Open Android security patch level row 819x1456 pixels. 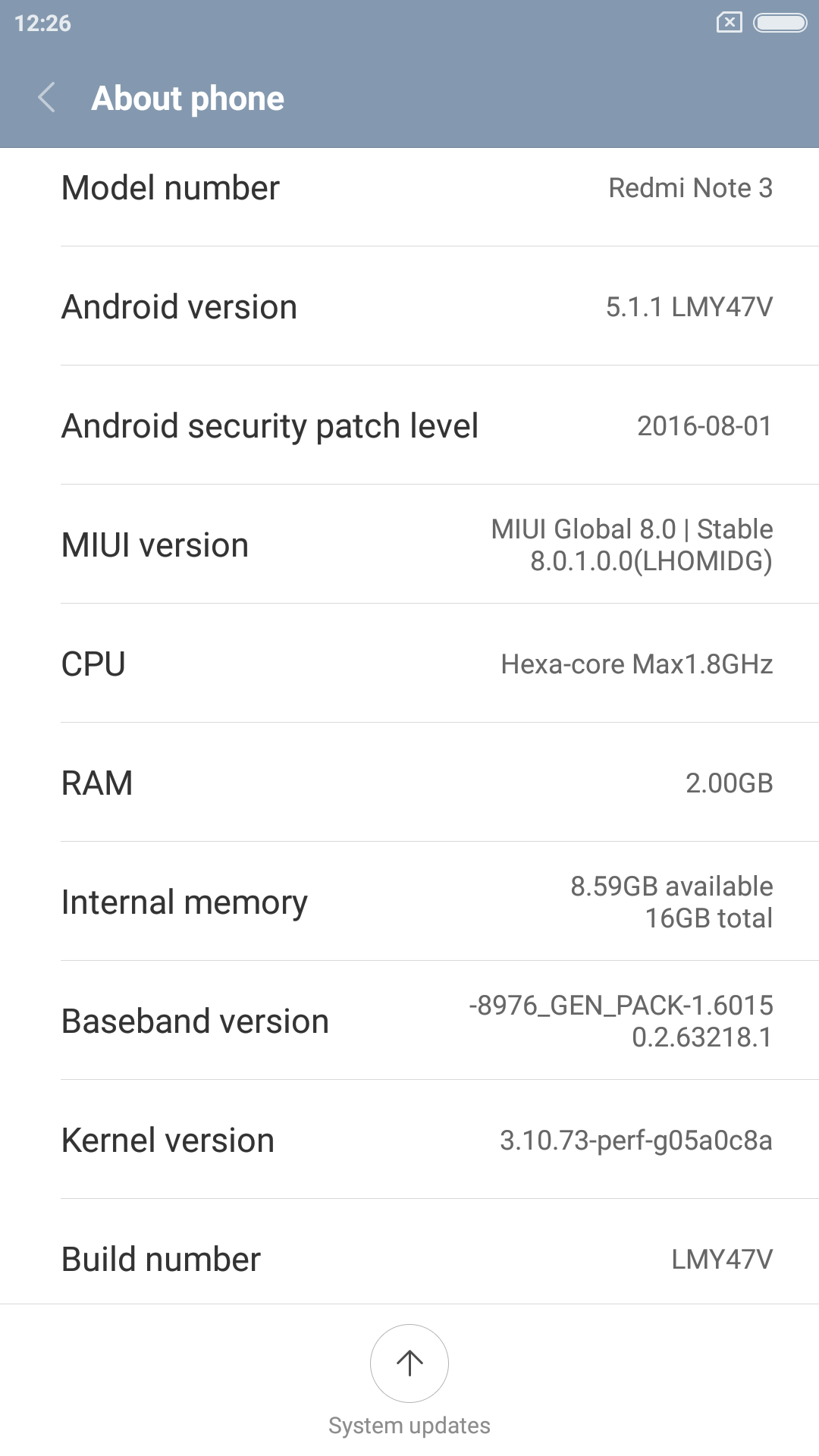pyautogui.click(x=409, y=425)
